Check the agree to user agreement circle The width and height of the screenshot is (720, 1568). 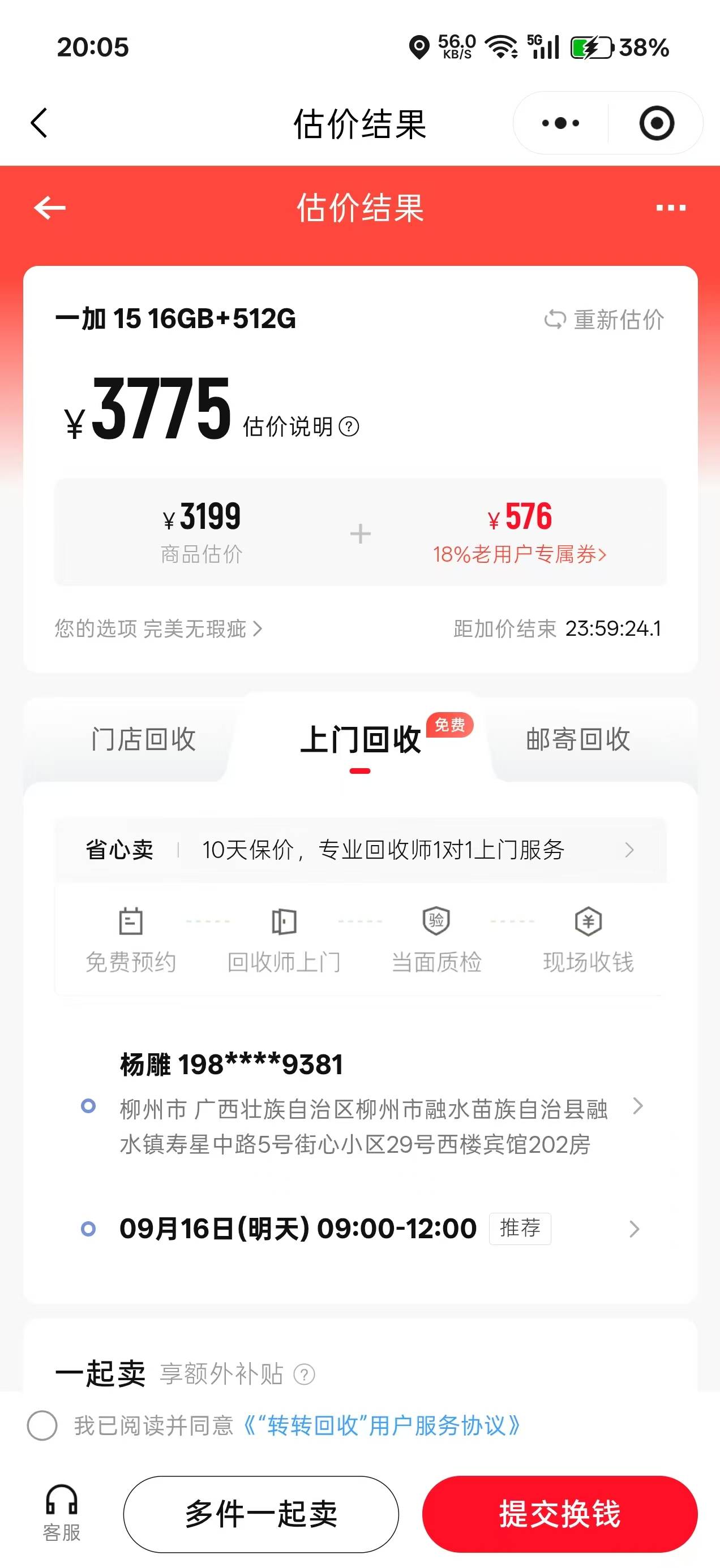42,1425
